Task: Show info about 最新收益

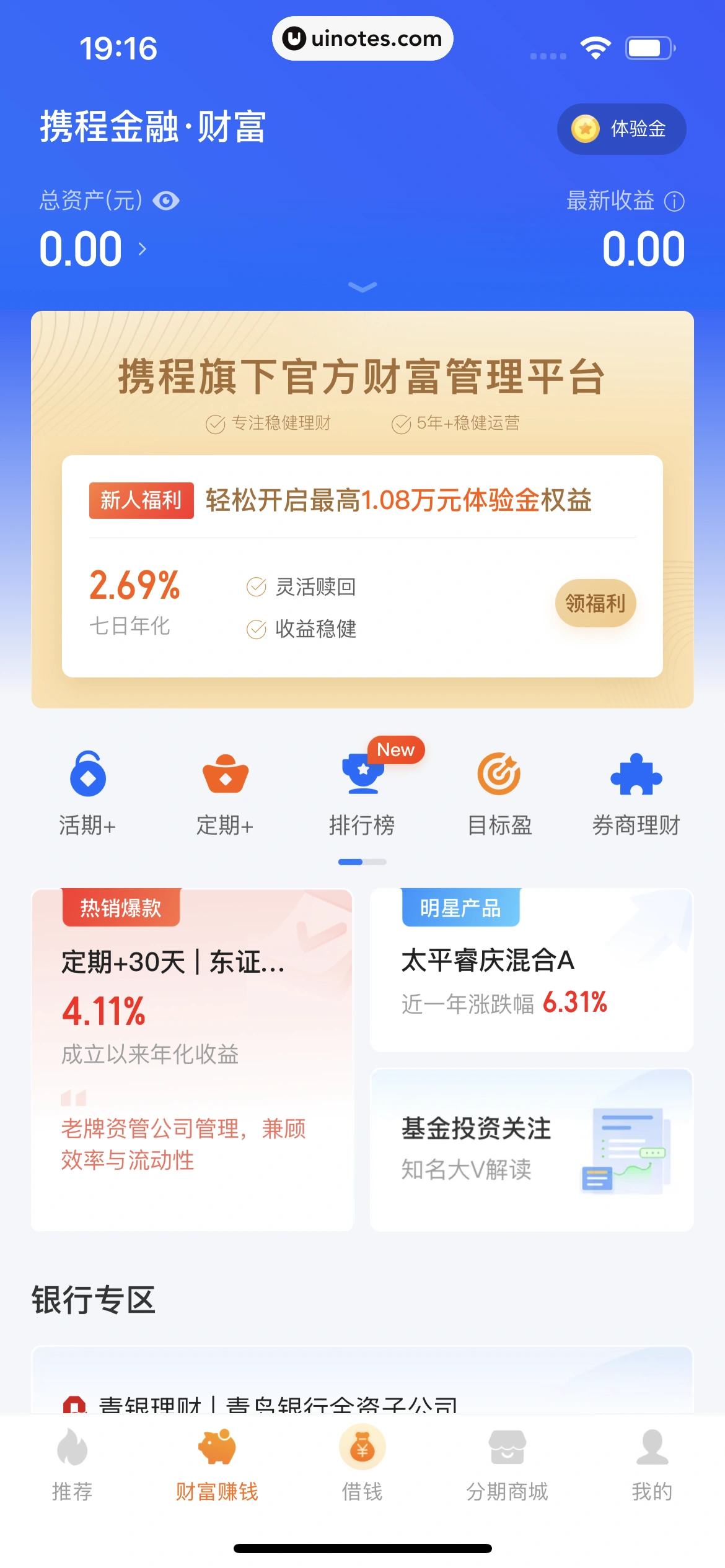Action: (x=674, y=201)
